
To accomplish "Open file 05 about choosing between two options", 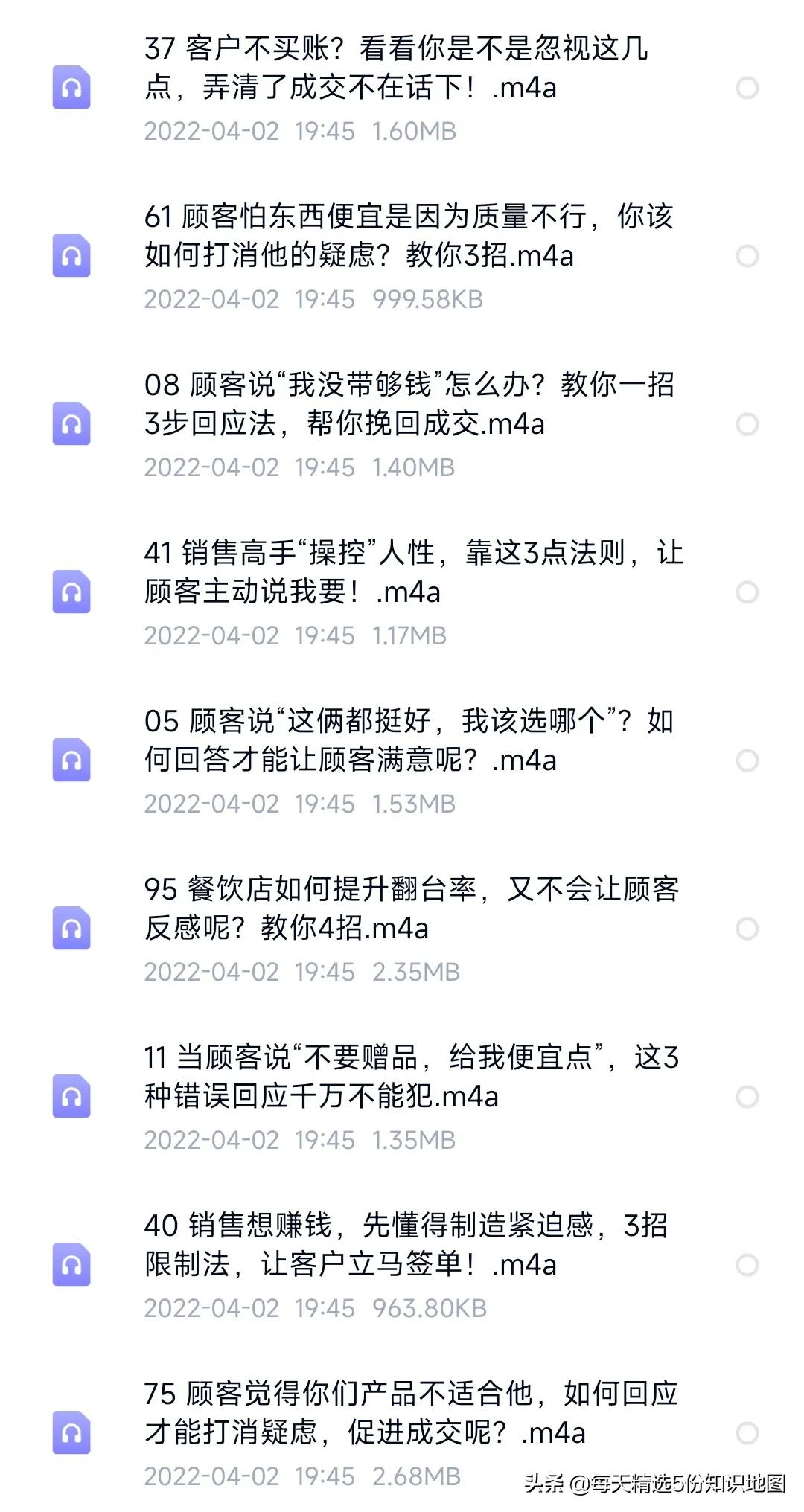I will tap(409, 740).
